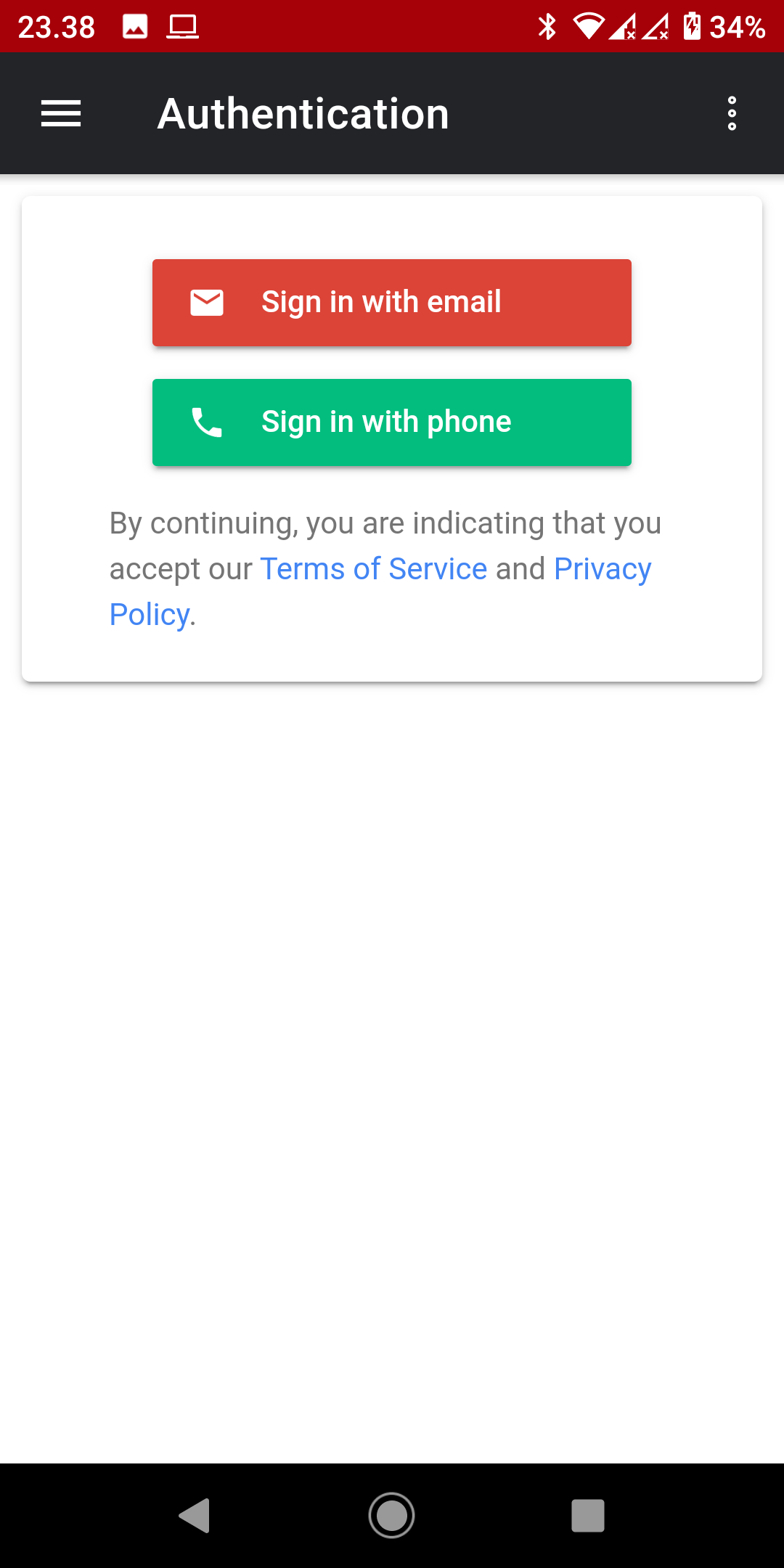Choose Sign in with email
Image resolution: width=784 pixels, height=1568 pixels.
tap(392, 303)
